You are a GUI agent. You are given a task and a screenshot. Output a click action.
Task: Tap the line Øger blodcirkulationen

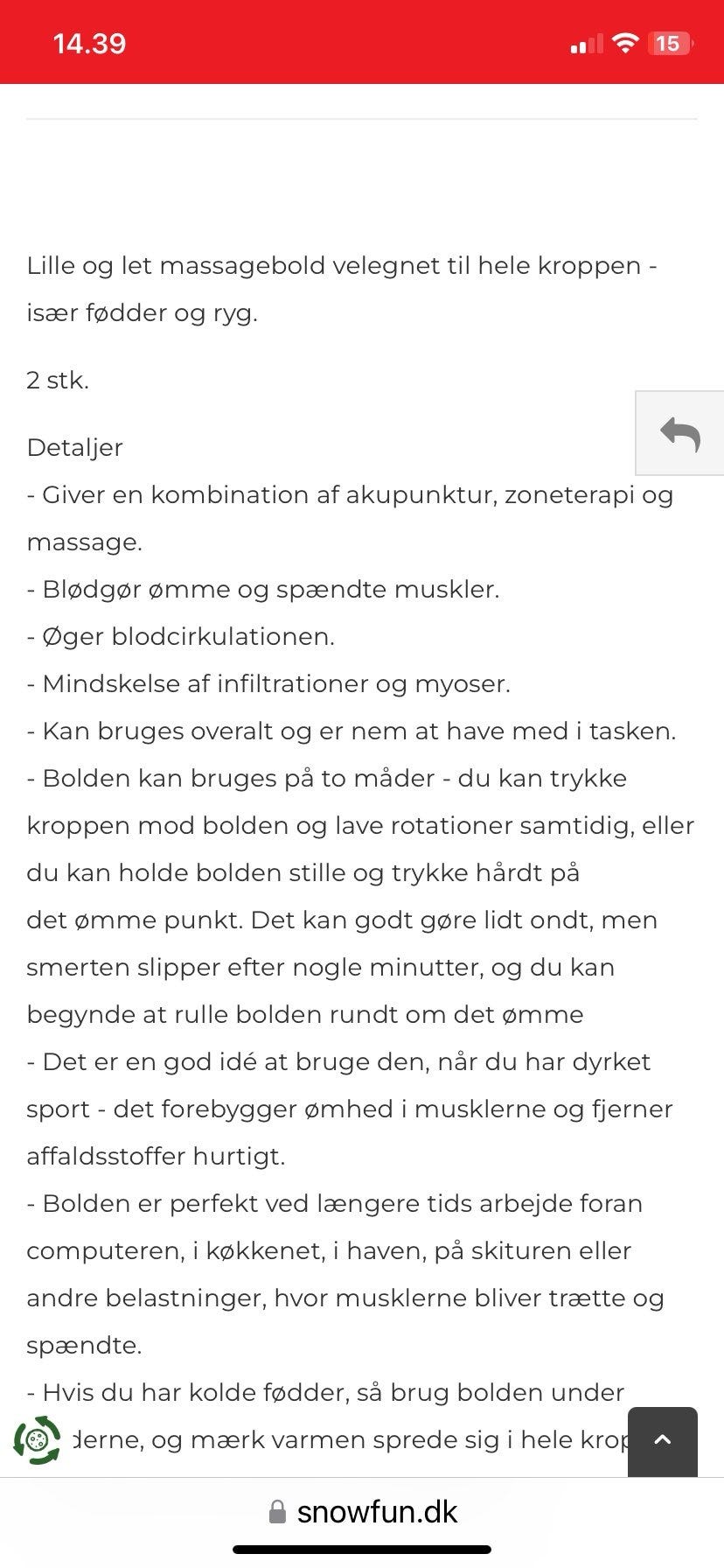(x=182, y=636)
